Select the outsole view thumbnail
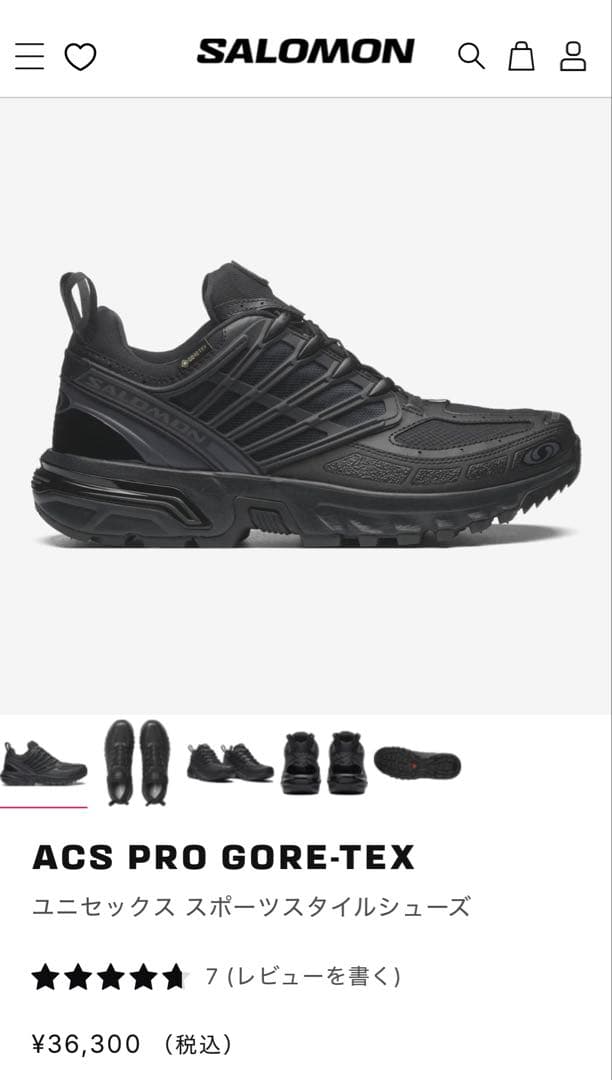 [417, 764]
